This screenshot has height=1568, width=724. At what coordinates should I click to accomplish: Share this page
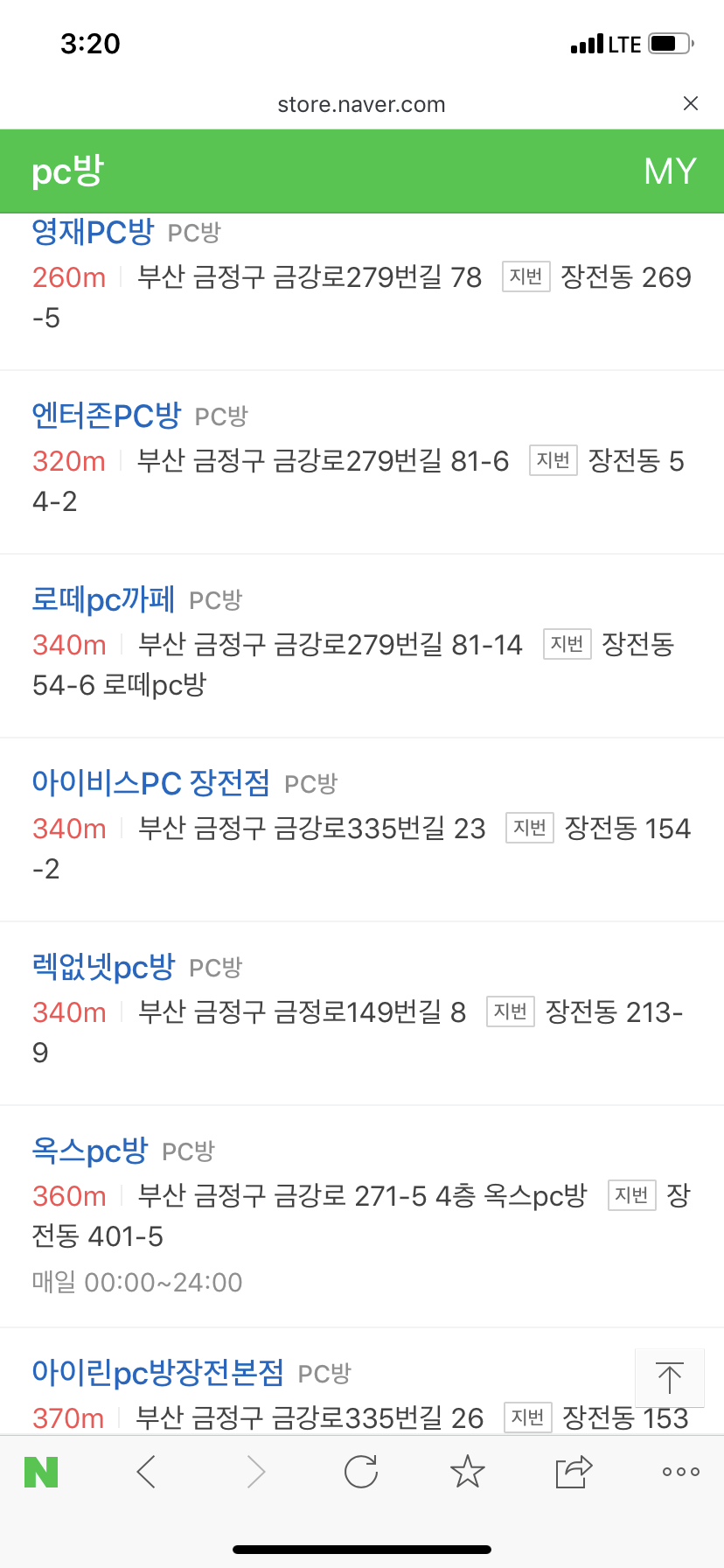coord(574,1472)
